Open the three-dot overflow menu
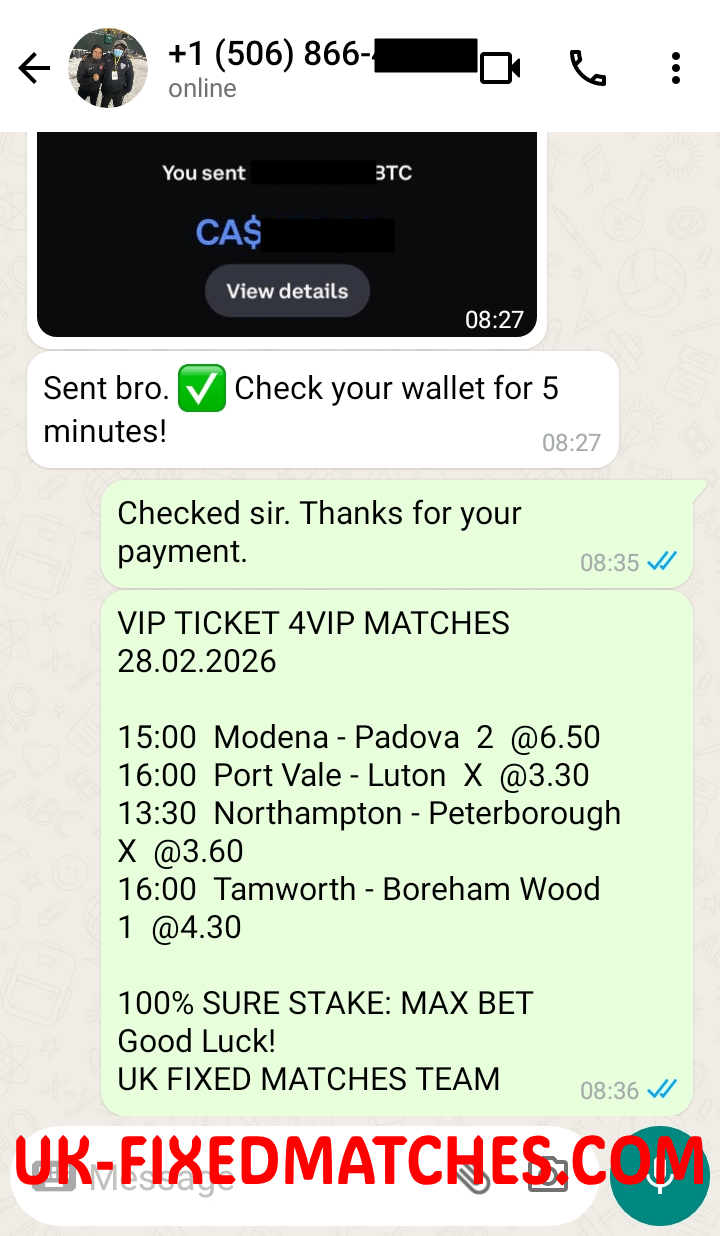The height and width of the screenshot is (1236, 720). 676,67
